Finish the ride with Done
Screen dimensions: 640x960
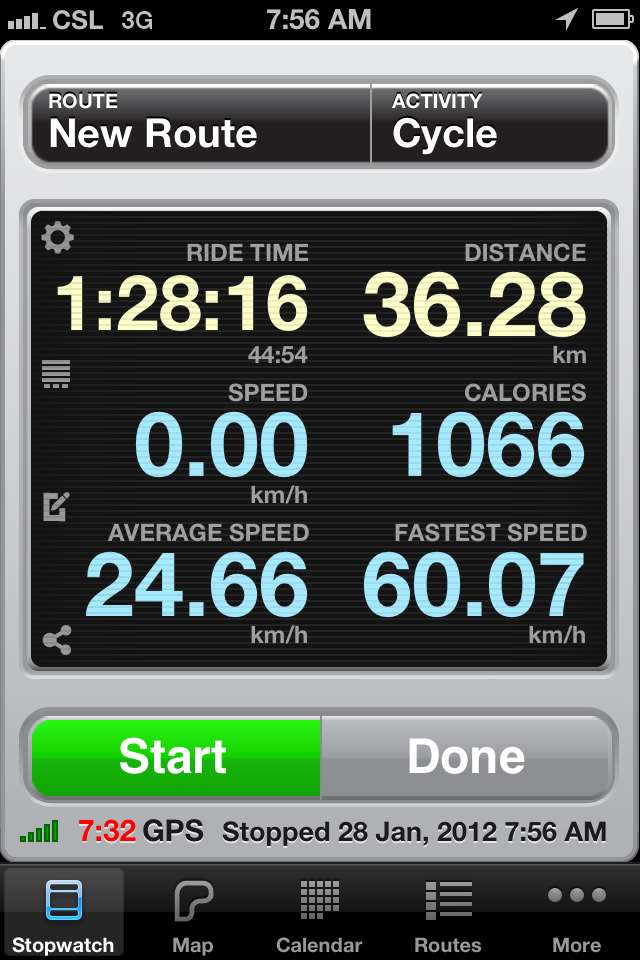pyautogui.click(x=466, y=756)
